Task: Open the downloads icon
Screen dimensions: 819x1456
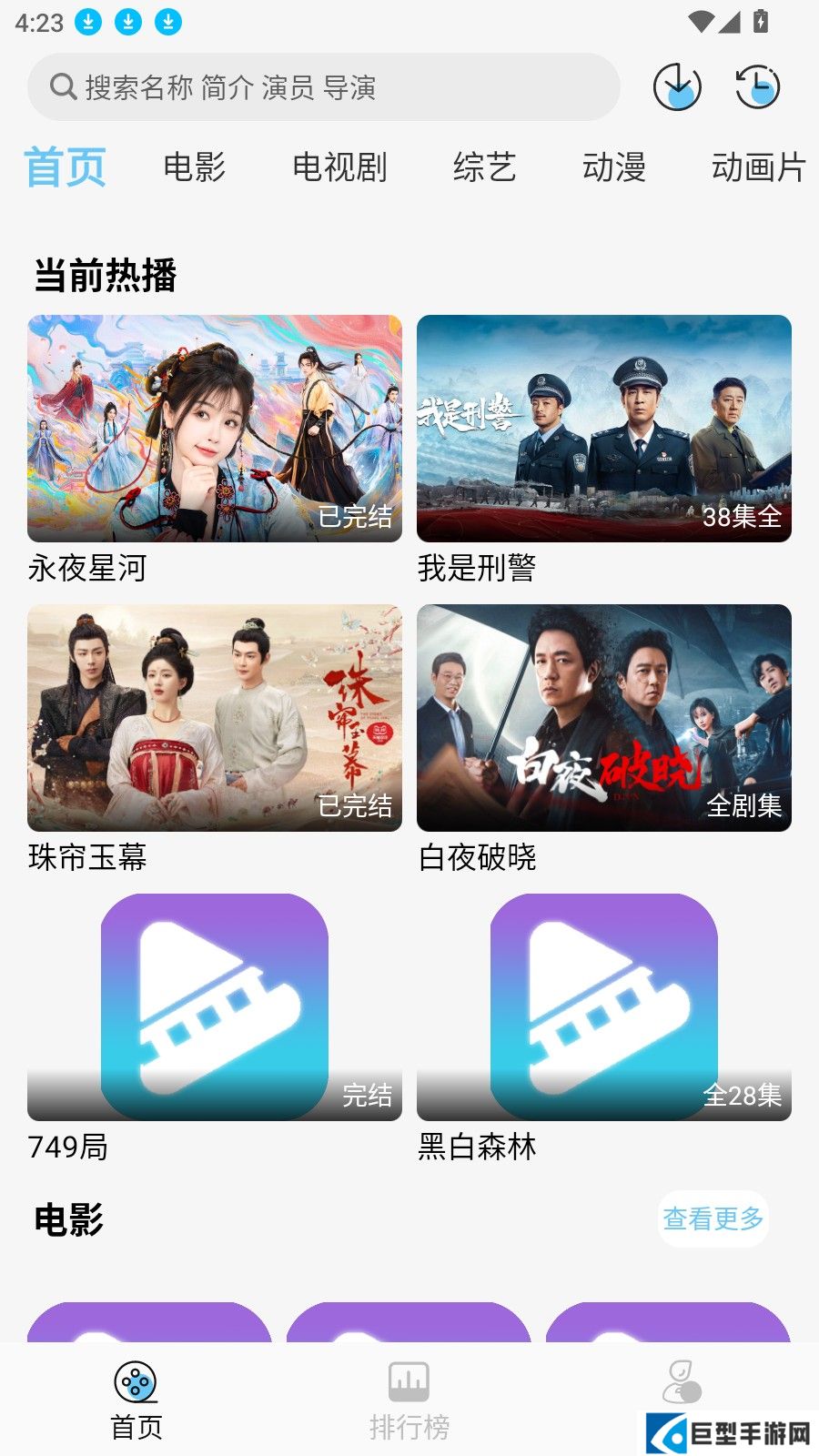Action: pos(677,87)
